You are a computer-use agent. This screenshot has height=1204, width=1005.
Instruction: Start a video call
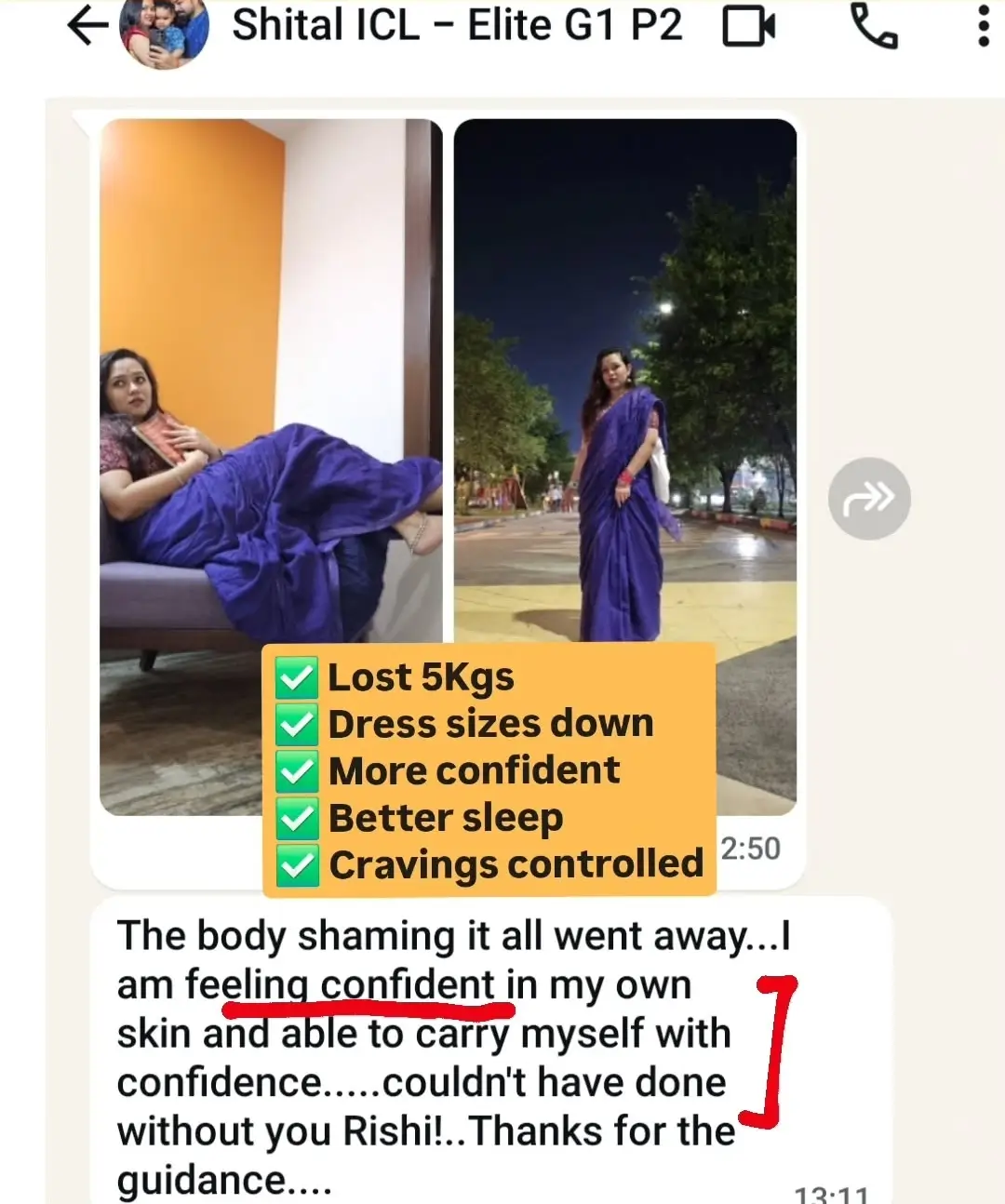tap(749, 27)
